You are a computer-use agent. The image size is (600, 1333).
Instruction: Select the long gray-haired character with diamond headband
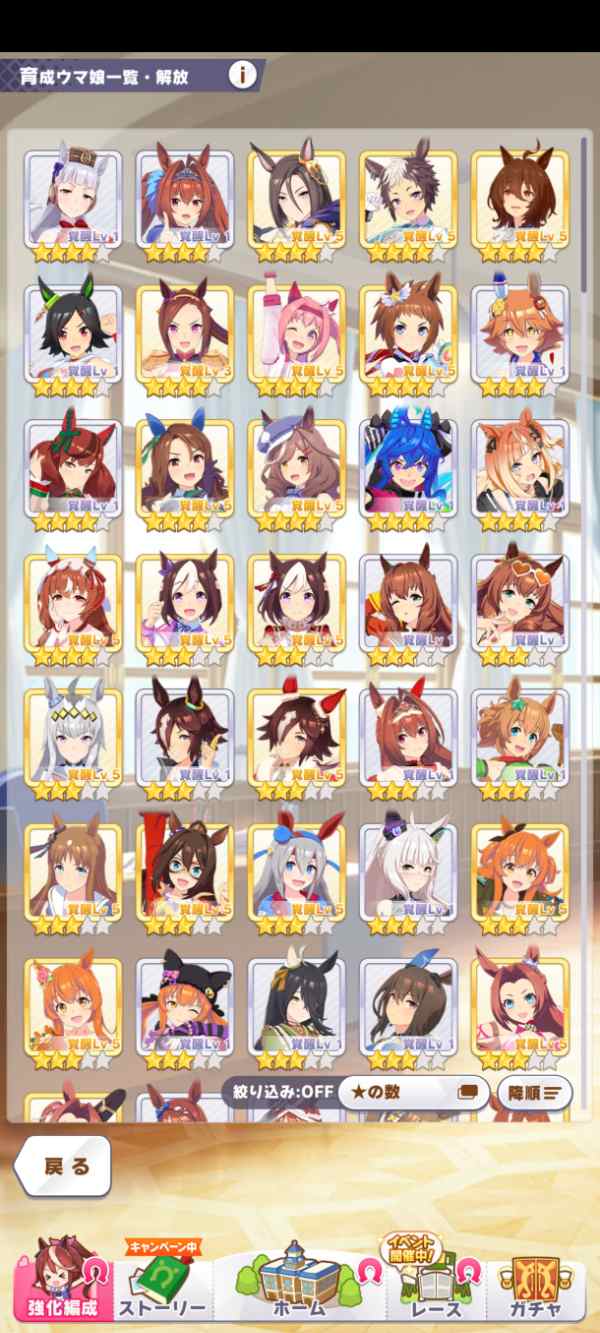[x=72, y=736]
